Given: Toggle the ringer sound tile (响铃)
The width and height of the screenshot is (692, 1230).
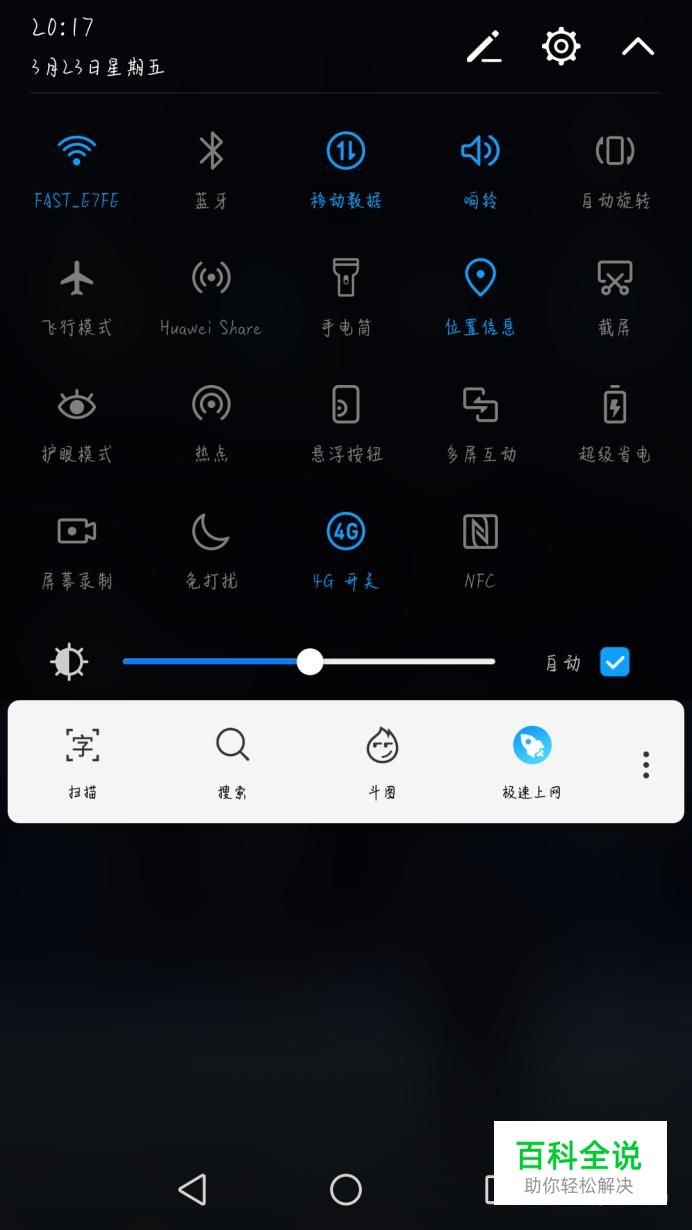Looking at the screenshot, I should click(480, 152).
